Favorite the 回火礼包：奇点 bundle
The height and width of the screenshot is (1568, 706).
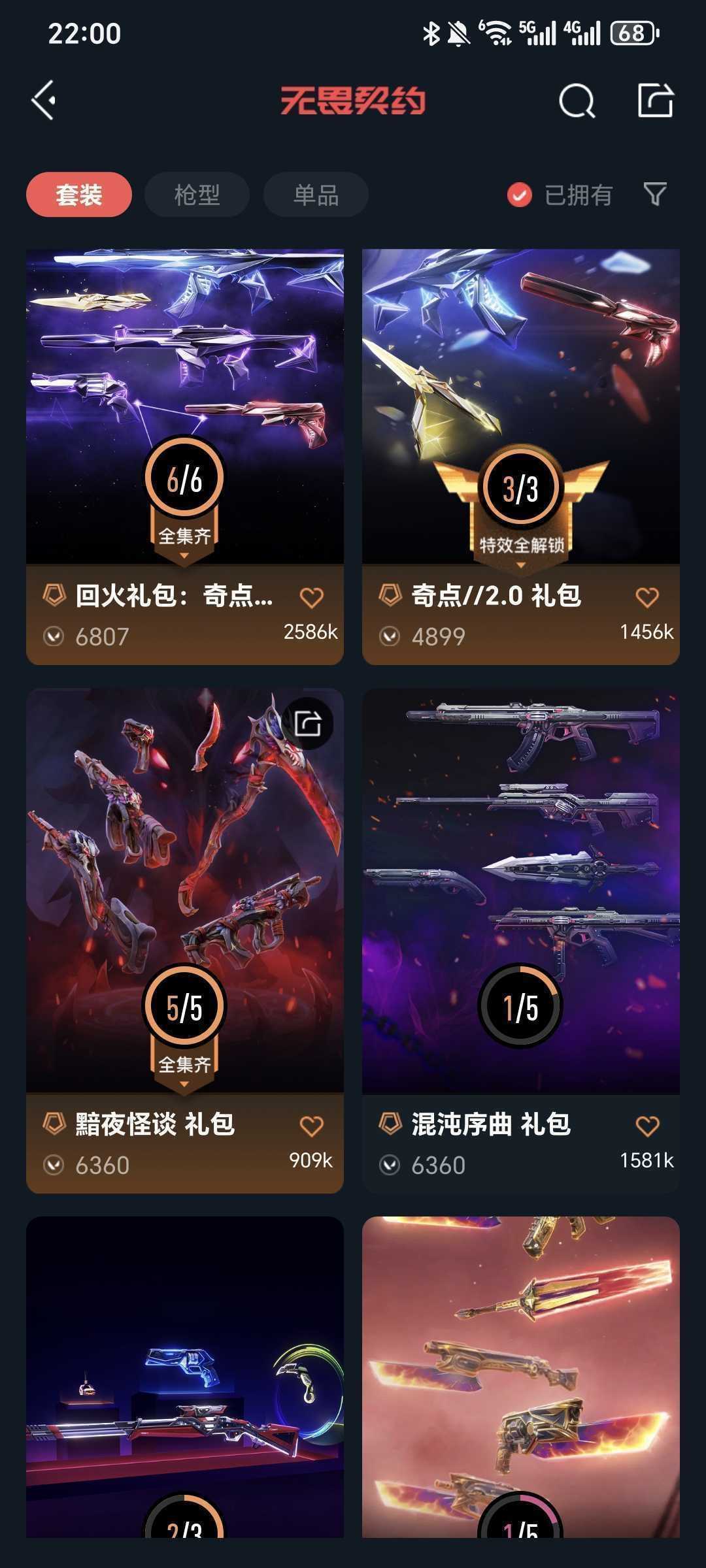pyautogui.click(x=311, y=597)
